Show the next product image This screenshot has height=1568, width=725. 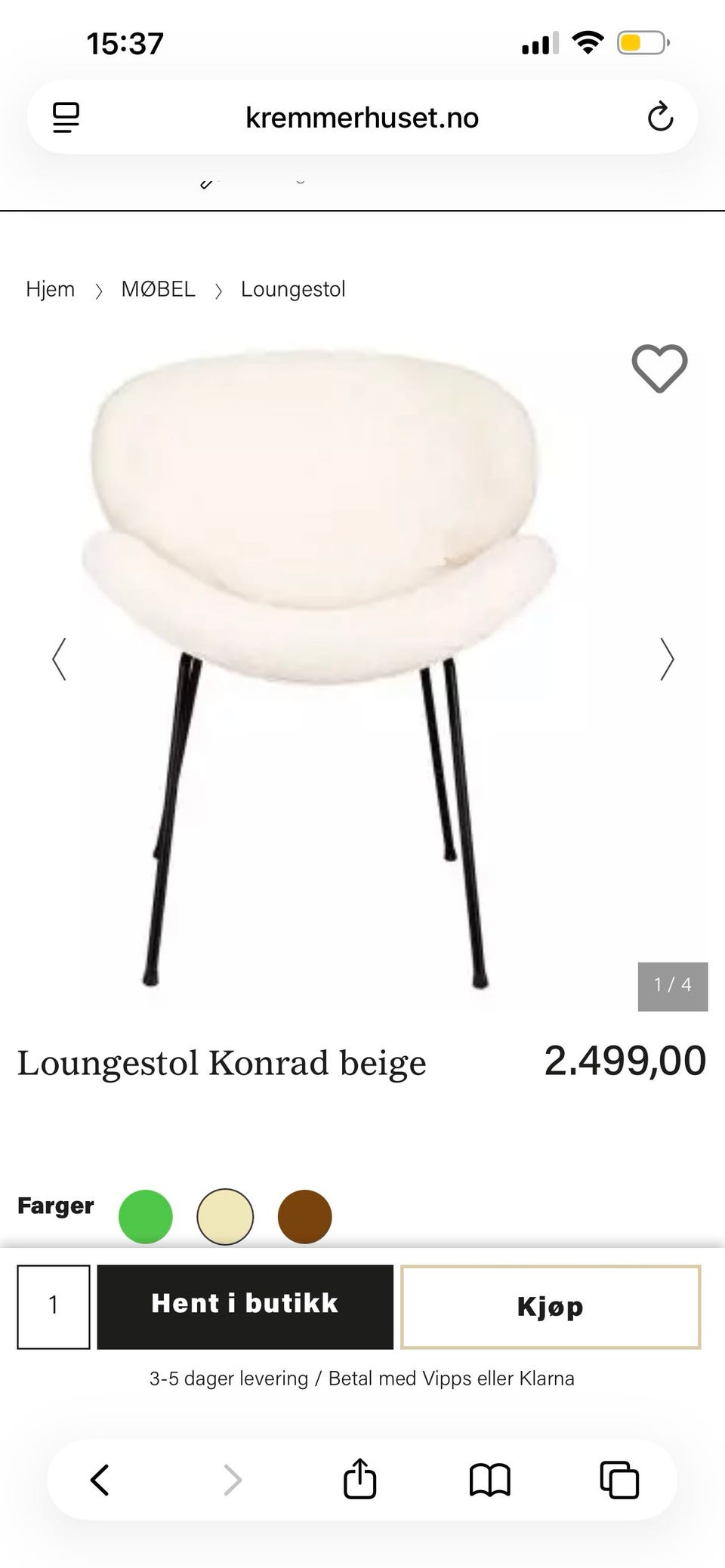point(667,659)
